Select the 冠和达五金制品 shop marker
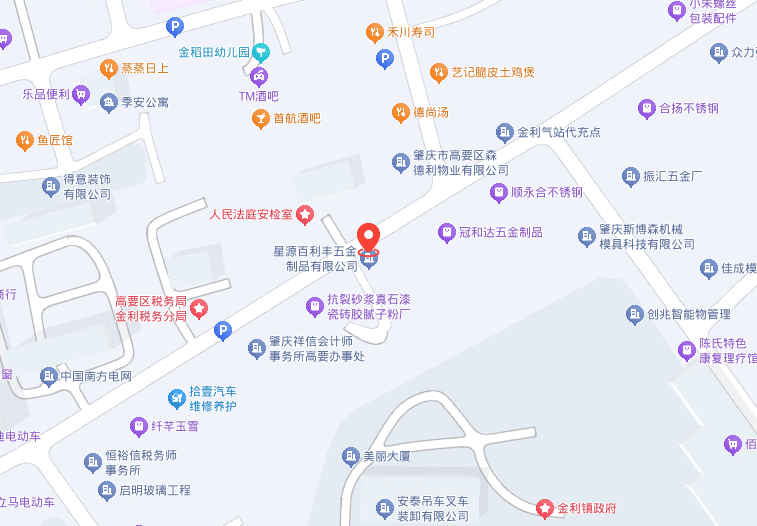 [447, 232]
